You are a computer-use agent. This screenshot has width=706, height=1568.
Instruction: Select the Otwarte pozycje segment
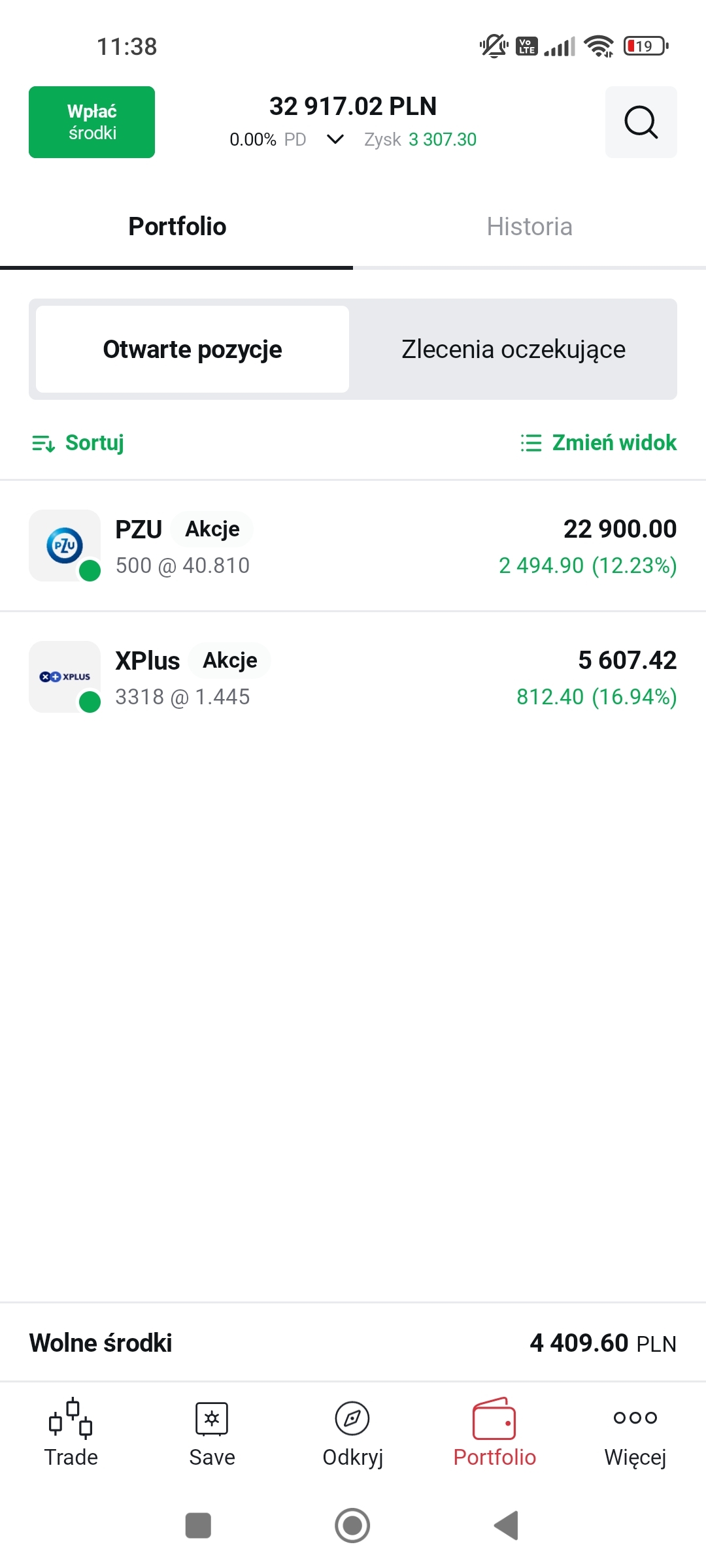click(192, 350)
